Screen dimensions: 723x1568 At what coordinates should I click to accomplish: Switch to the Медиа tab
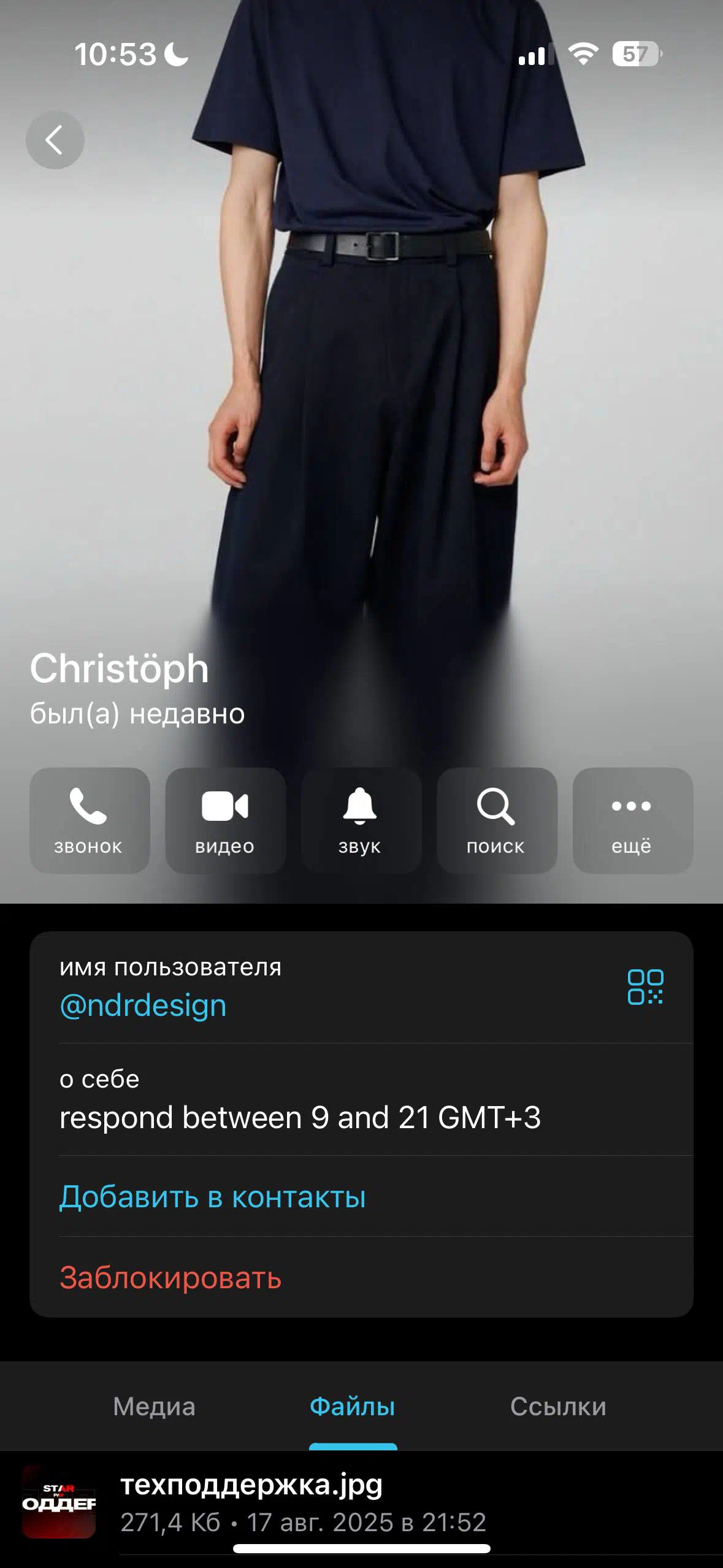[154, 1407]
